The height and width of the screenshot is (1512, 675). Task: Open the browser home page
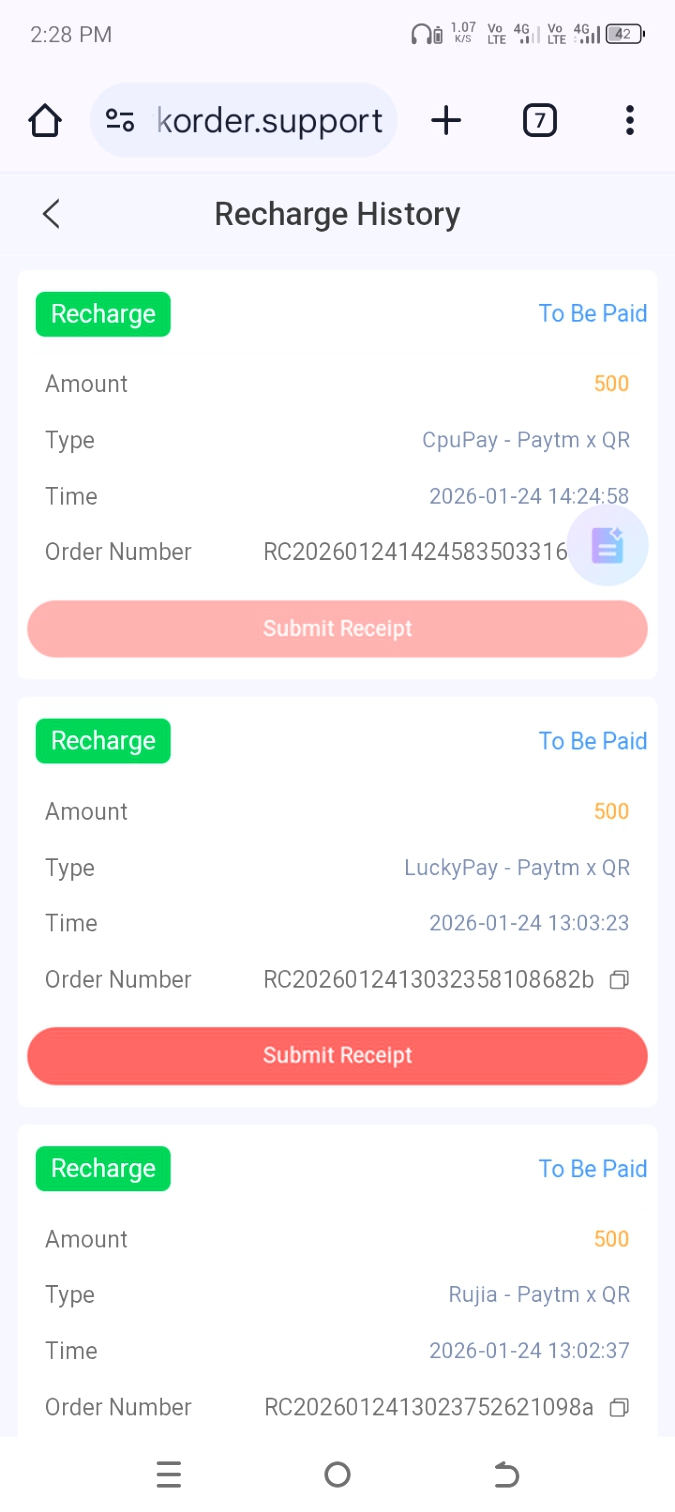45,121
